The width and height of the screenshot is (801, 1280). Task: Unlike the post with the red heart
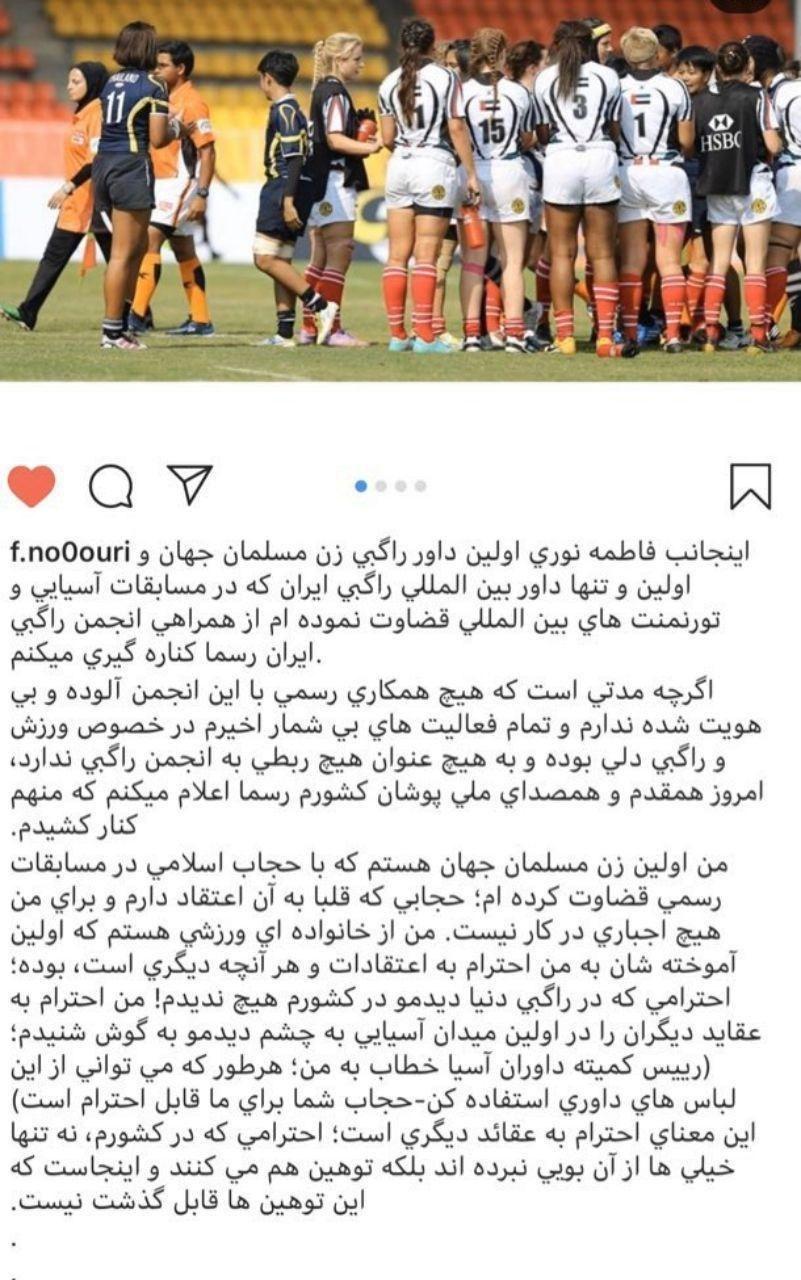pyautogui.click(x=32, y=486)
